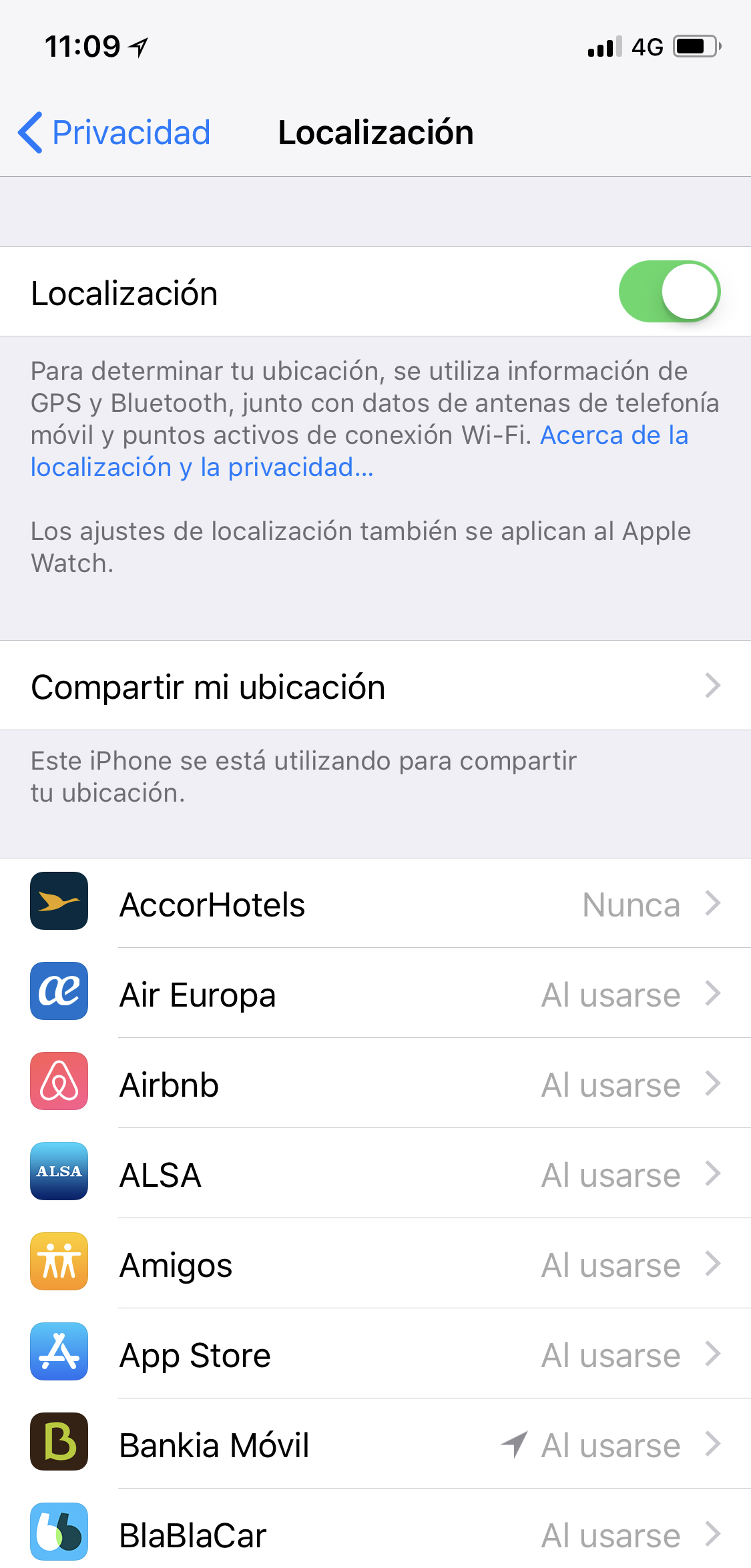The image size is (751, 1568).
Task: Select the App Store row
Action: pos(375,1354)
